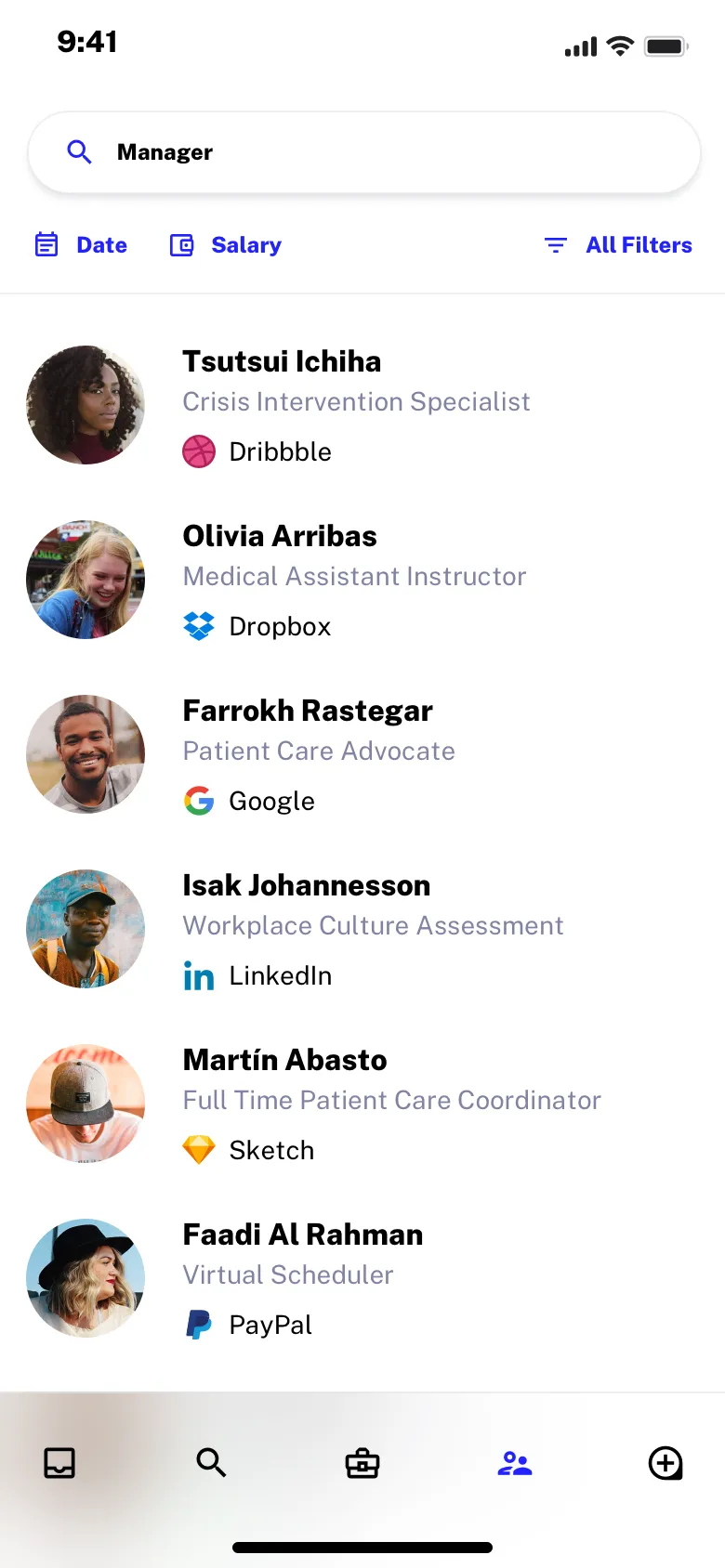View Farrokh Rastegar's profile
This screenshot has height=1568, width=725.
pyautogui.click(x=308, y=711)
